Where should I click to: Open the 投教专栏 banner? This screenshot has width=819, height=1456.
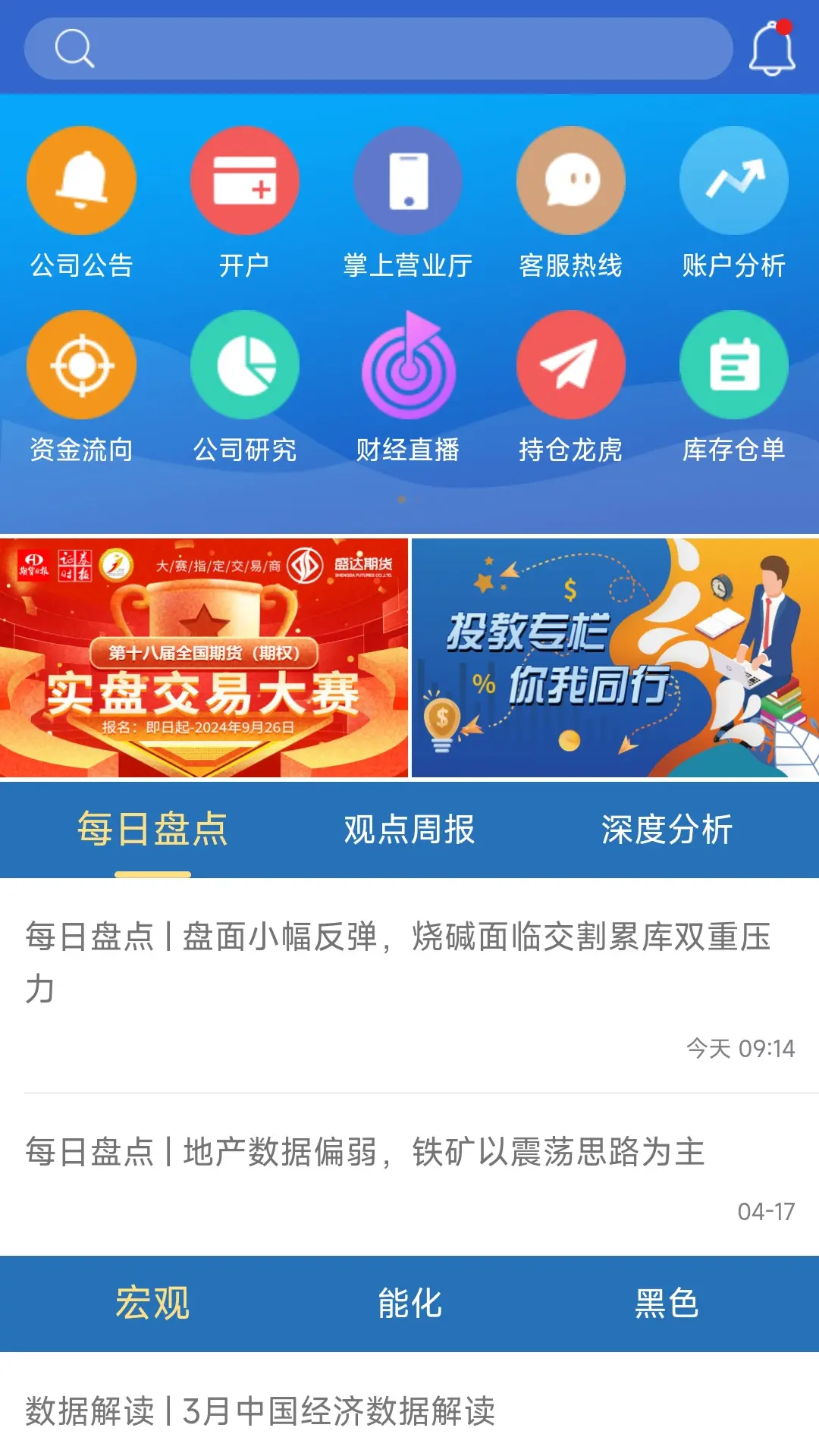tap(615, 657)
